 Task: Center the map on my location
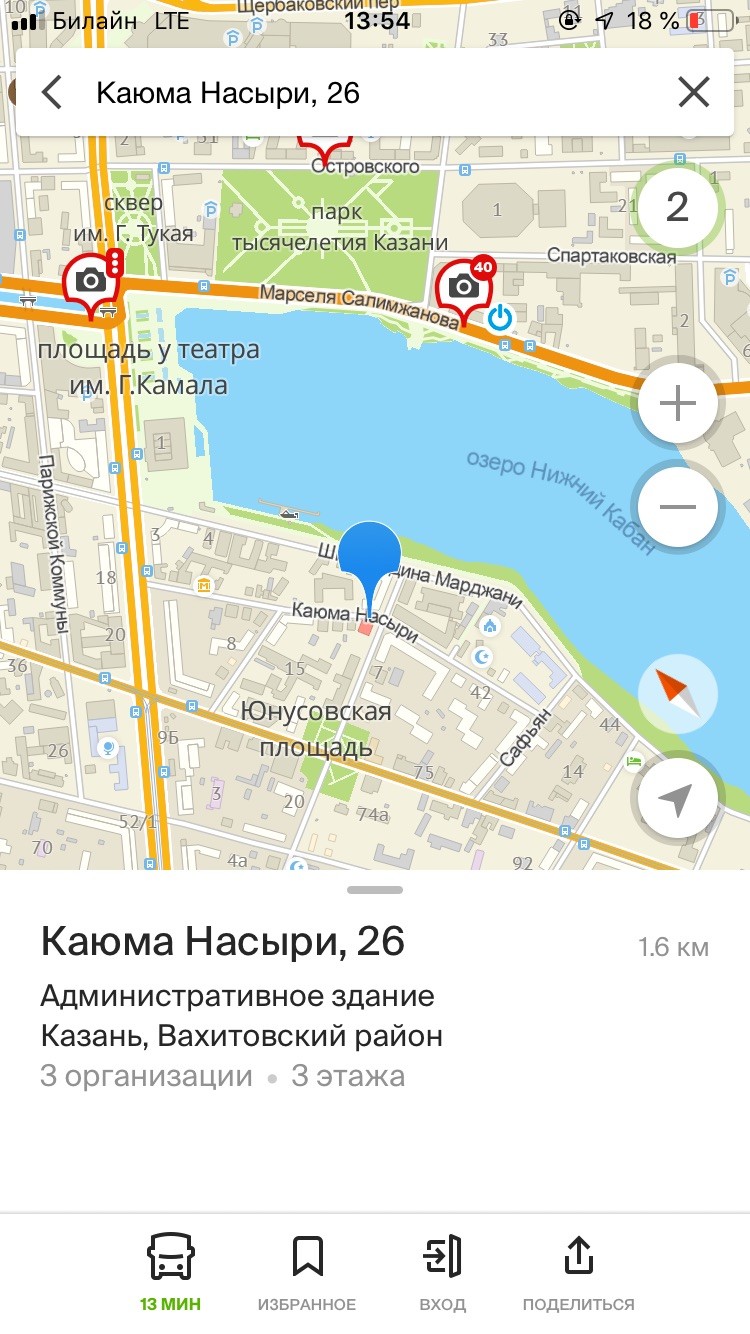677,798
